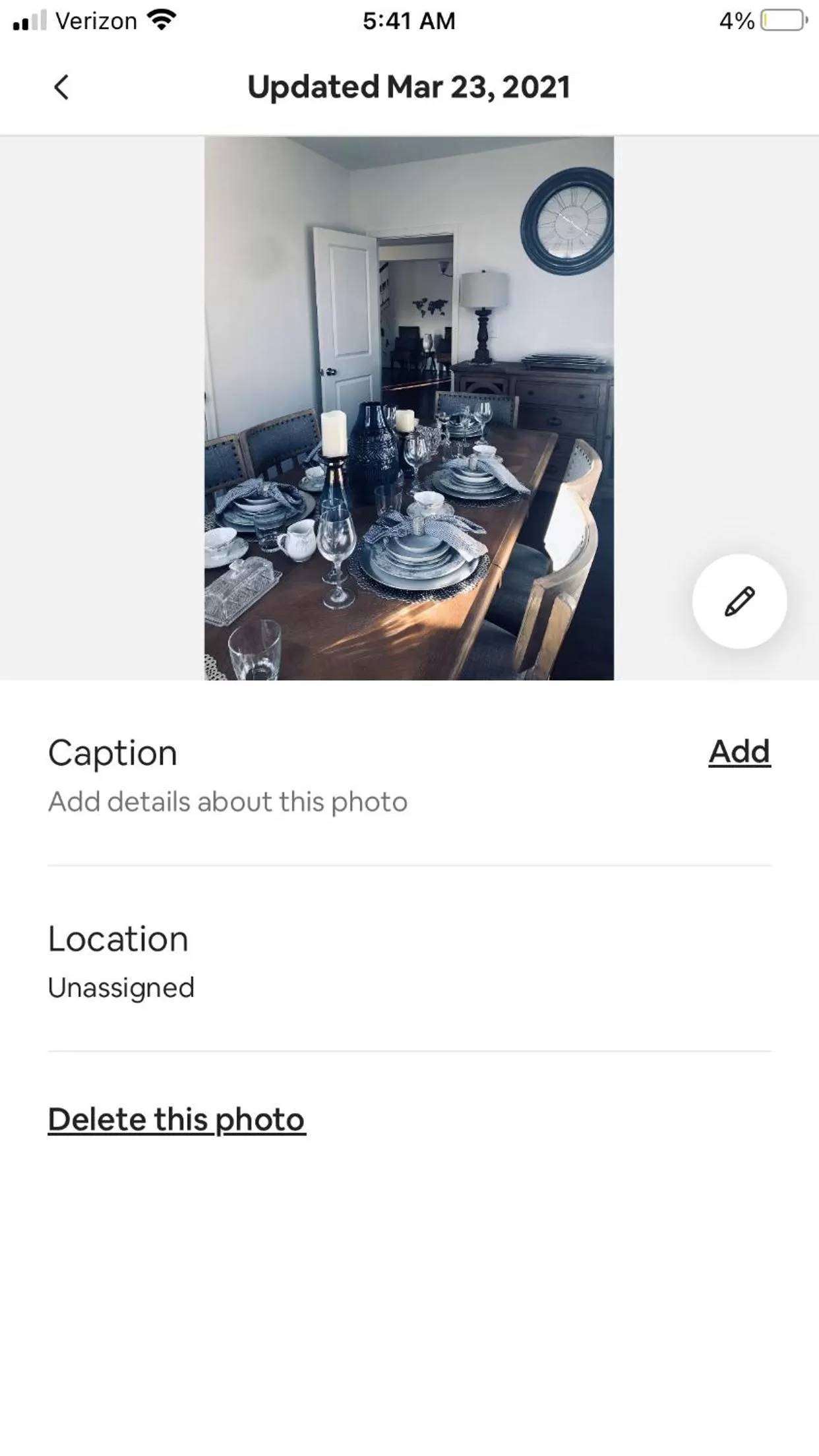Delete this photo

coord(176,1120)
